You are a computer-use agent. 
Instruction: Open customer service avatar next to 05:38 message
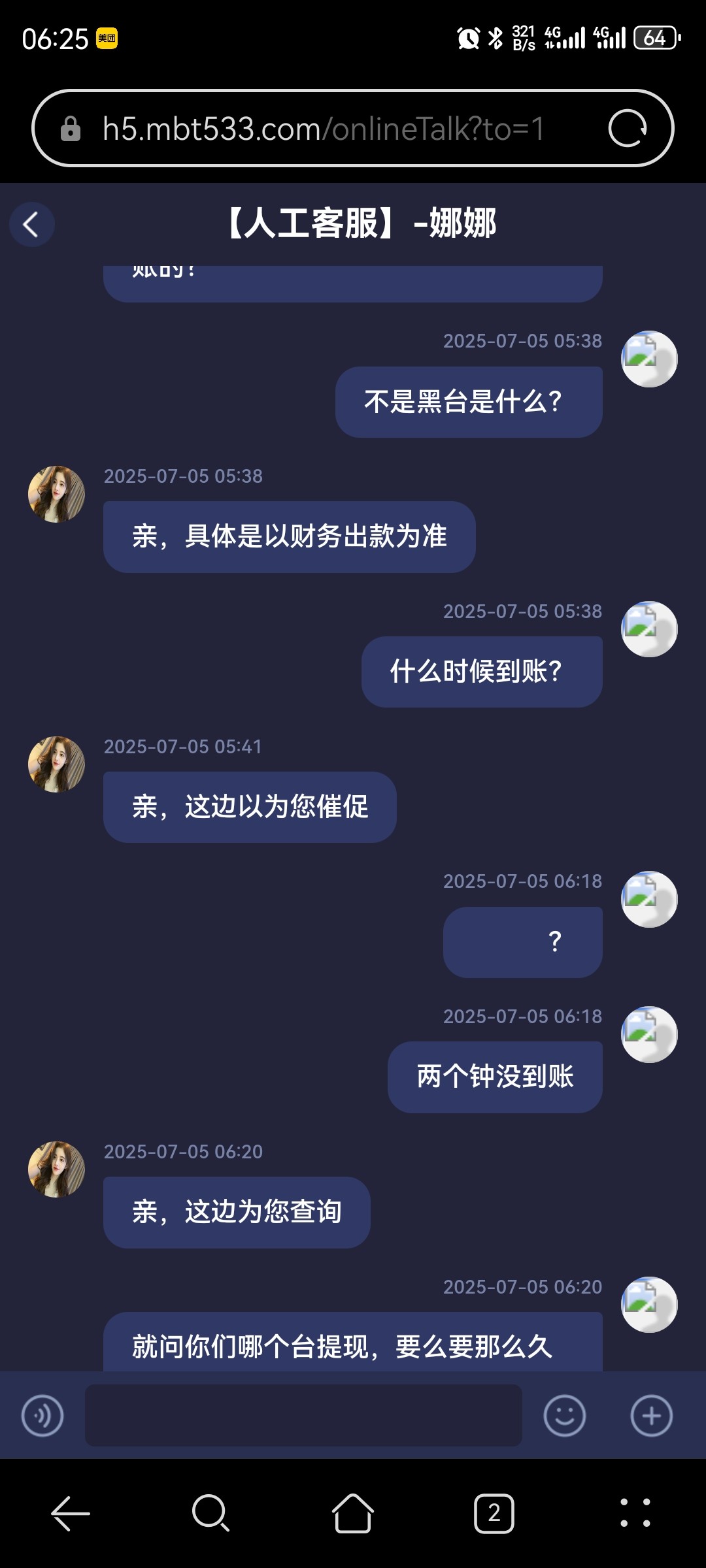tap(56, 494)
